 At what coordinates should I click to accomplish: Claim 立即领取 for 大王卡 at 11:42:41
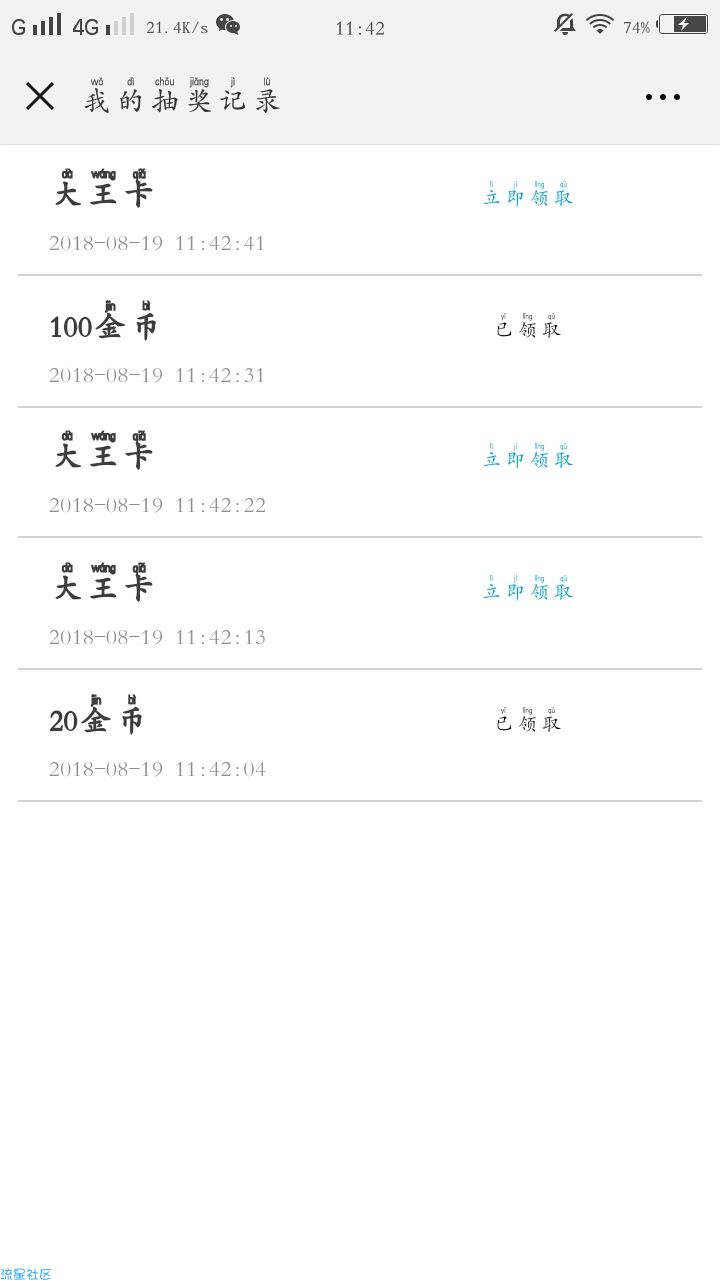click(x=528, y=194)
